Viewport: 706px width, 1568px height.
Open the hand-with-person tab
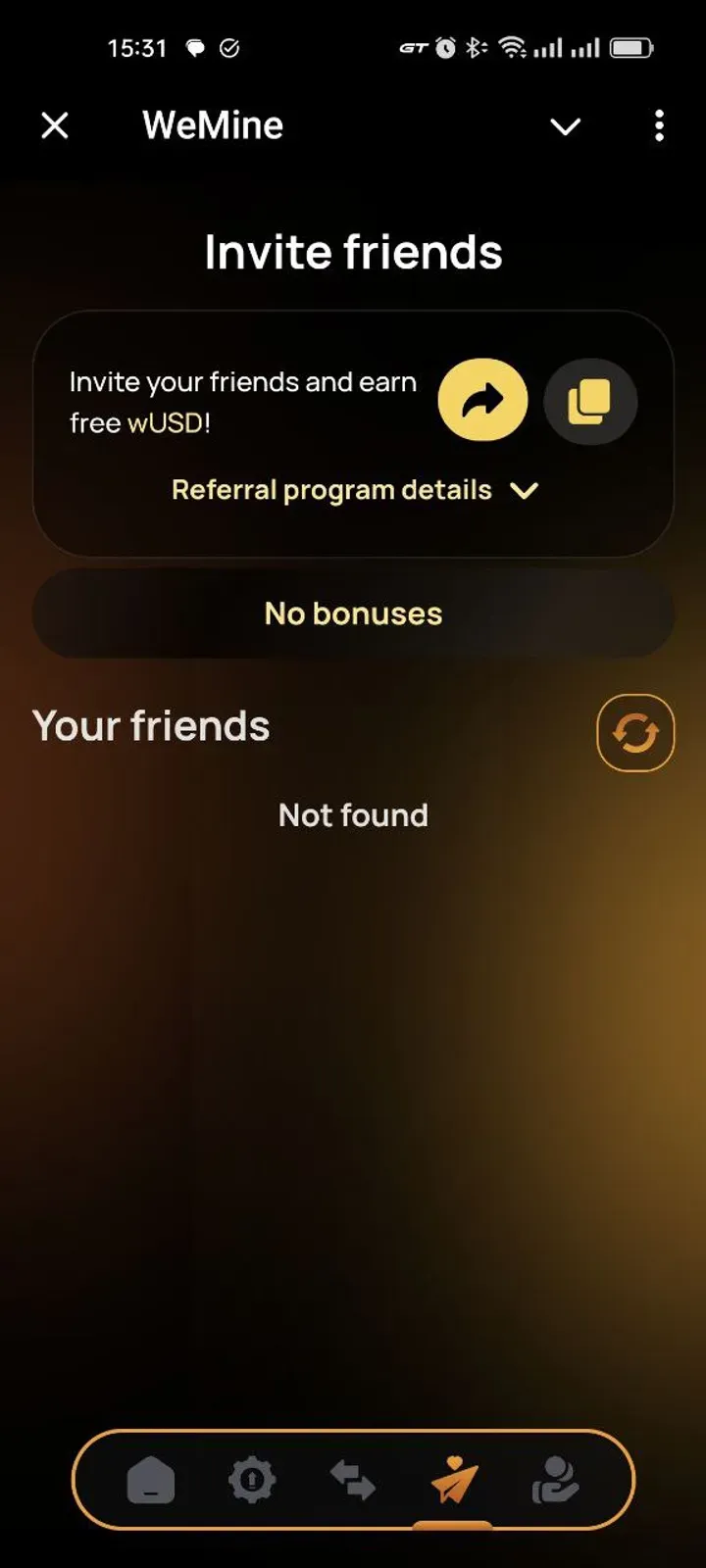point(555,1480)
